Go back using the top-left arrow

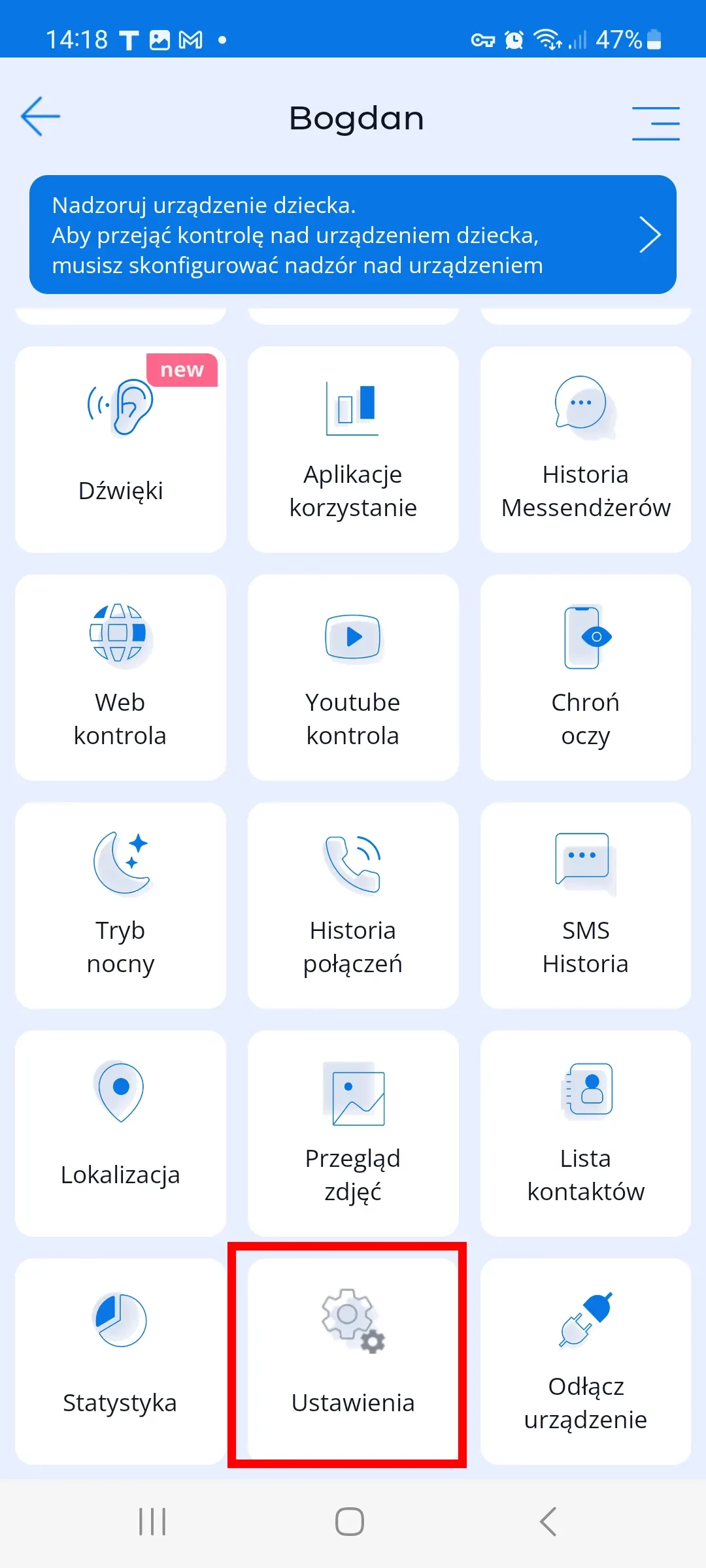(41, 117)
